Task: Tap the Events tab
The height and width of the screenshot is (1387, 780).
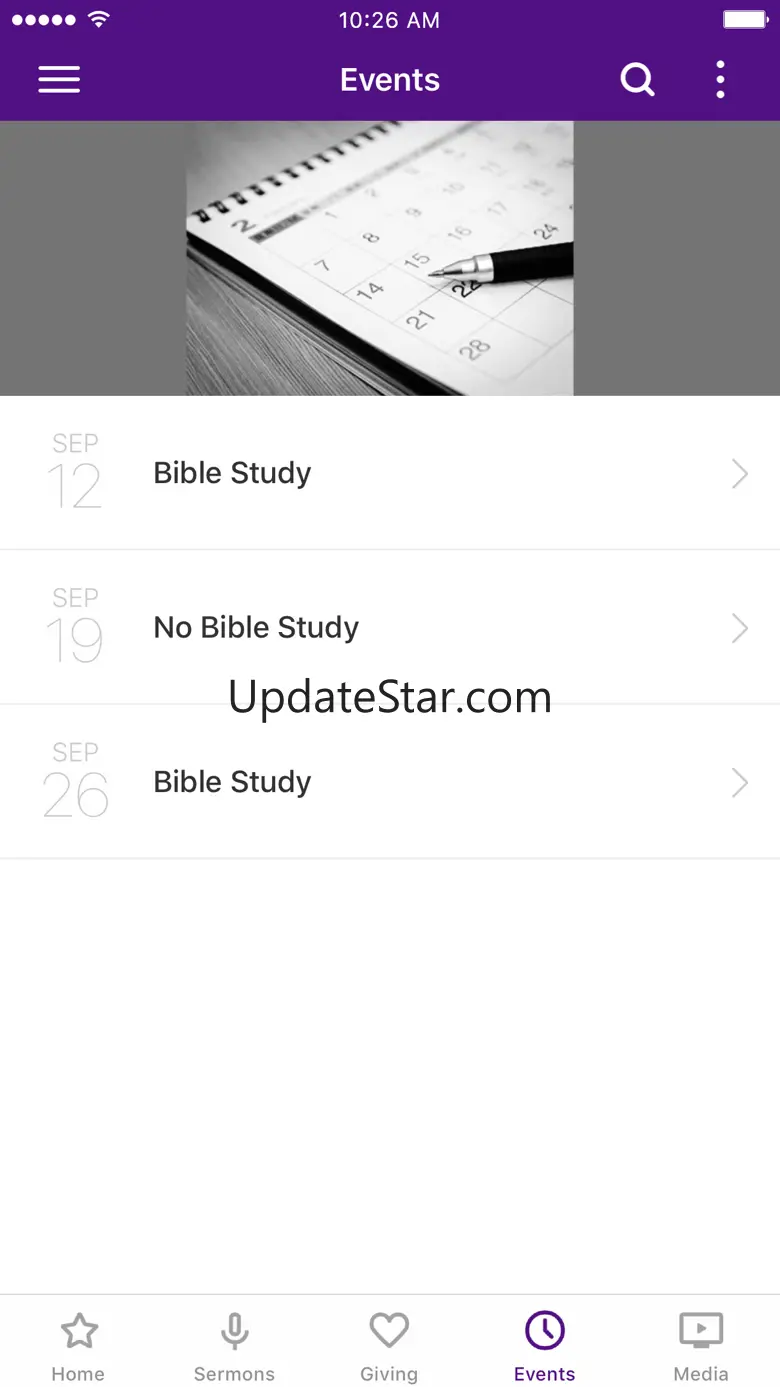Action: click(x=545, y=1347)
